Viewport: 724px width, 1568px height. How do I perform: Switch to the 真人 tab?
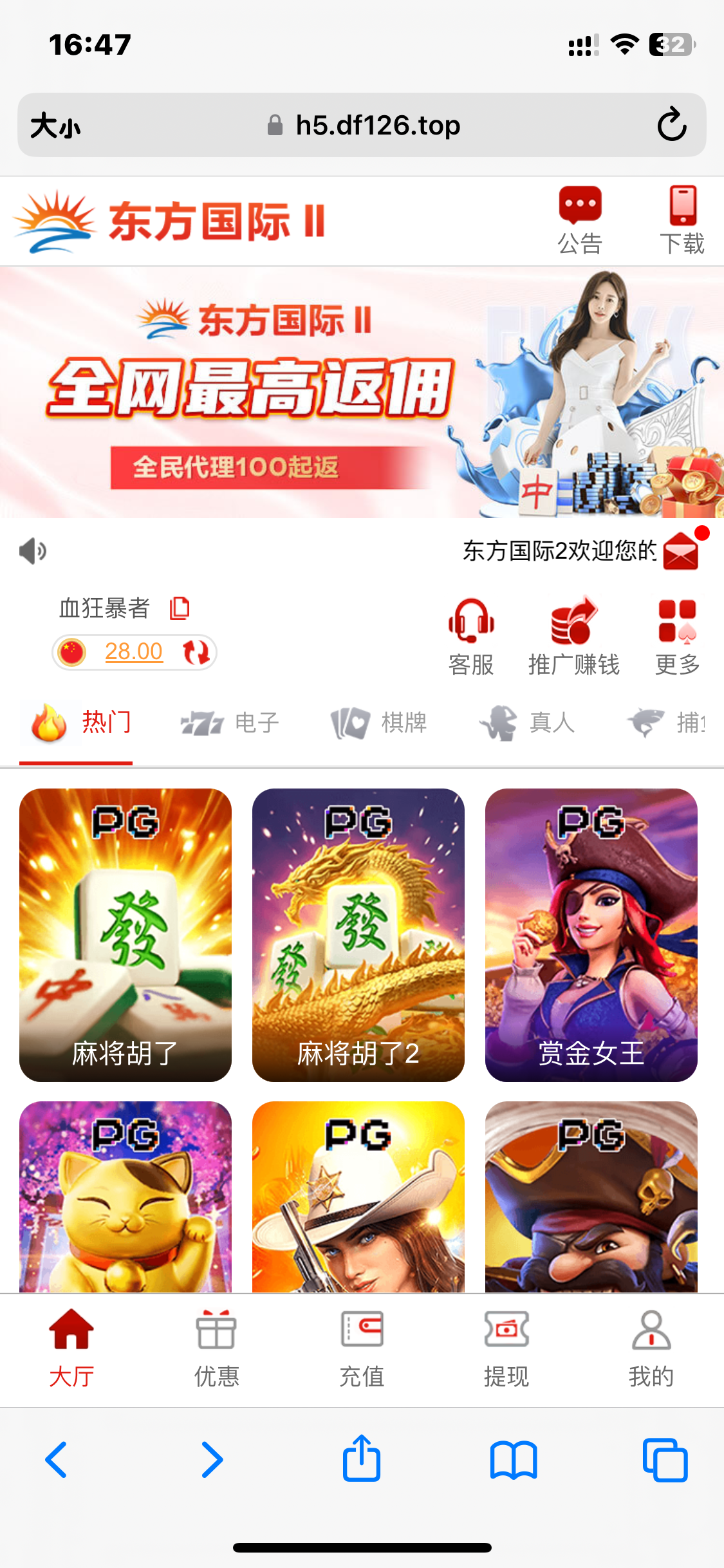(527, 723)
